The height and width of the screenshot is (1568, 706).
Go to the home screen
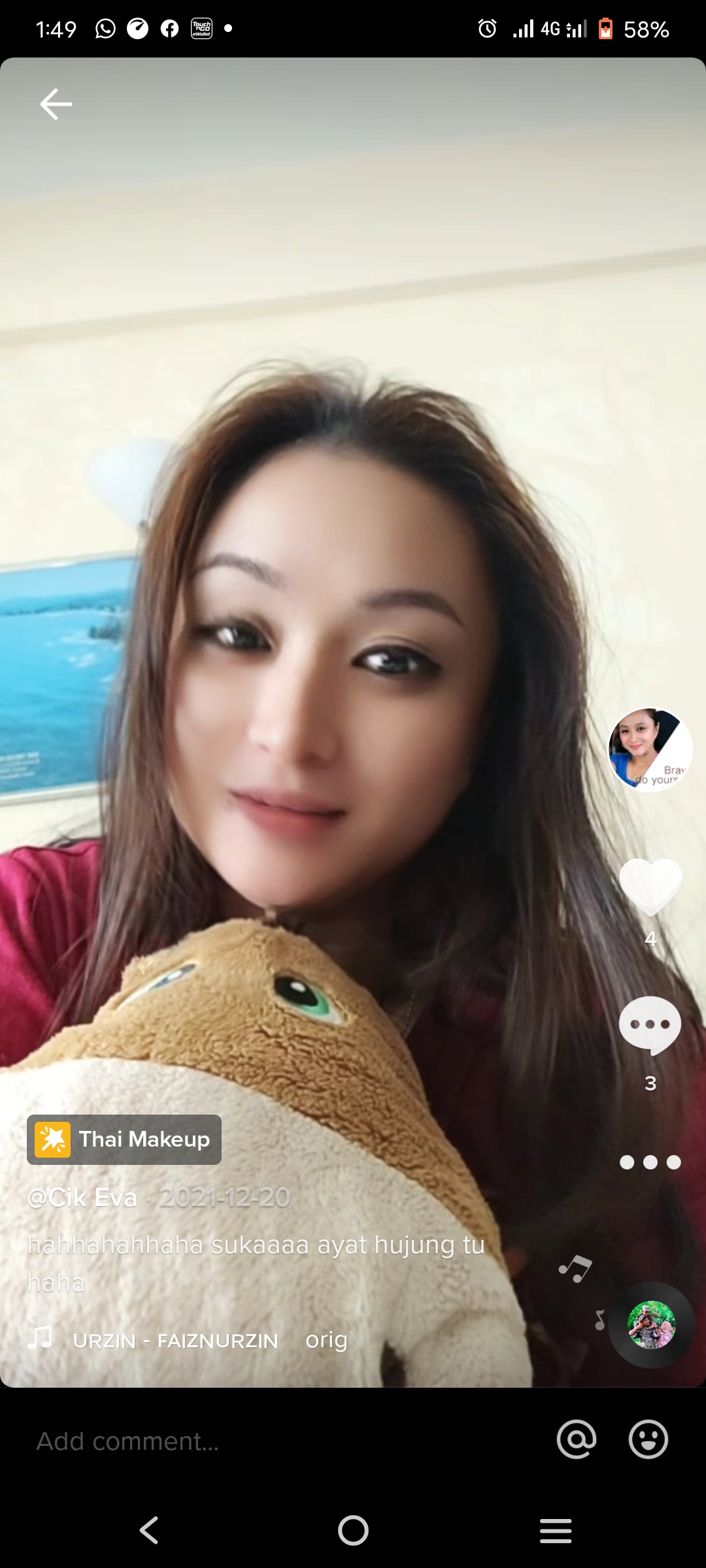coord(353,1530)
